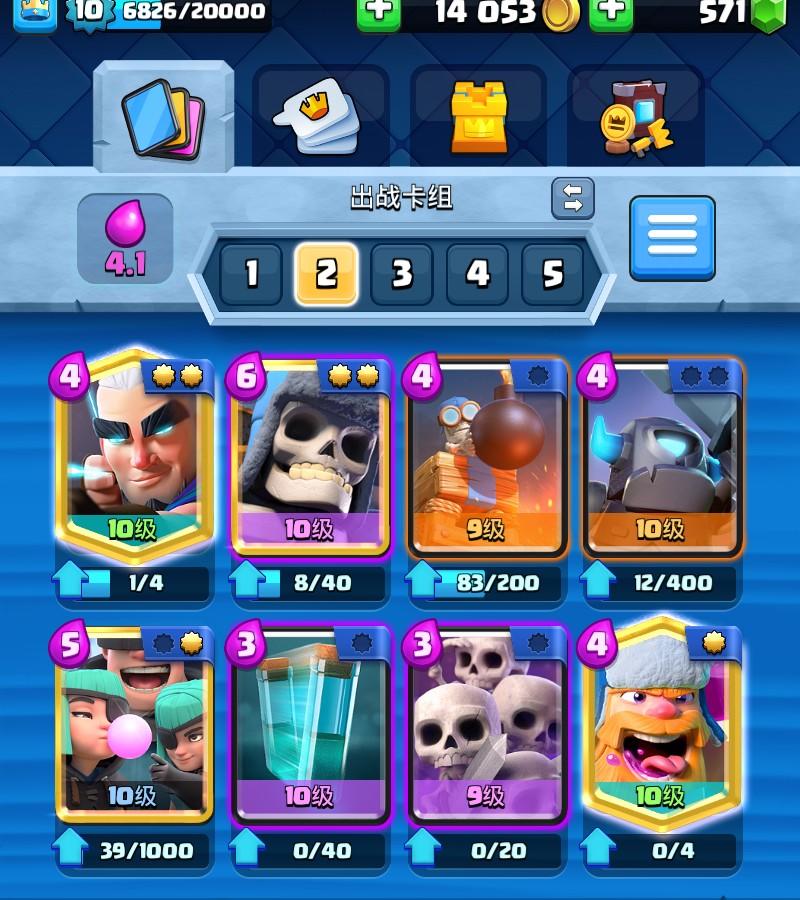
Task: Switch to deck slot 3
Action: pyautogui.click(x=400, y=273)
